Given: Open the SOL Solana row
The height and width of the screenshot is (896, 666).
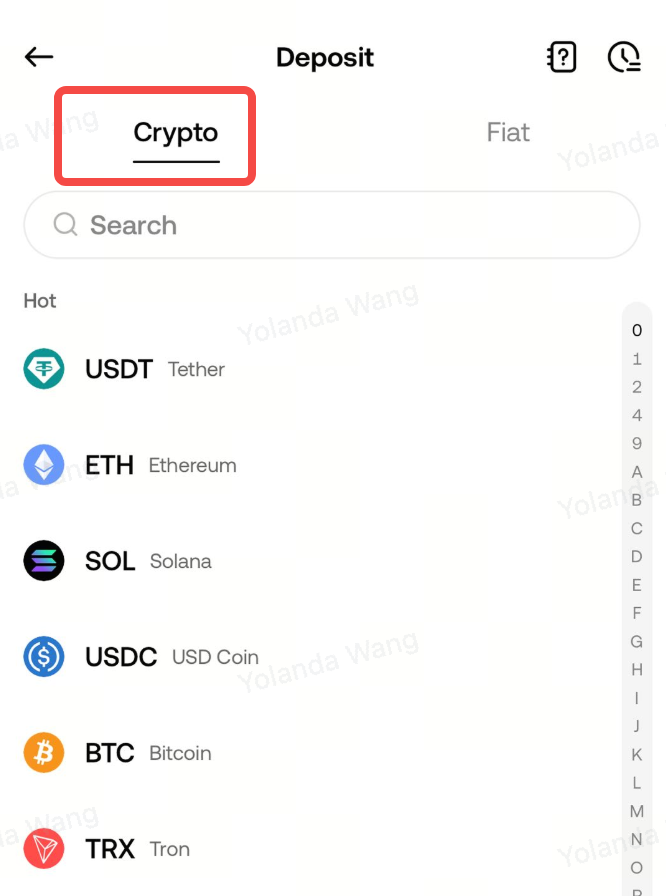Looking at the screenshot, I should (320, 561).
